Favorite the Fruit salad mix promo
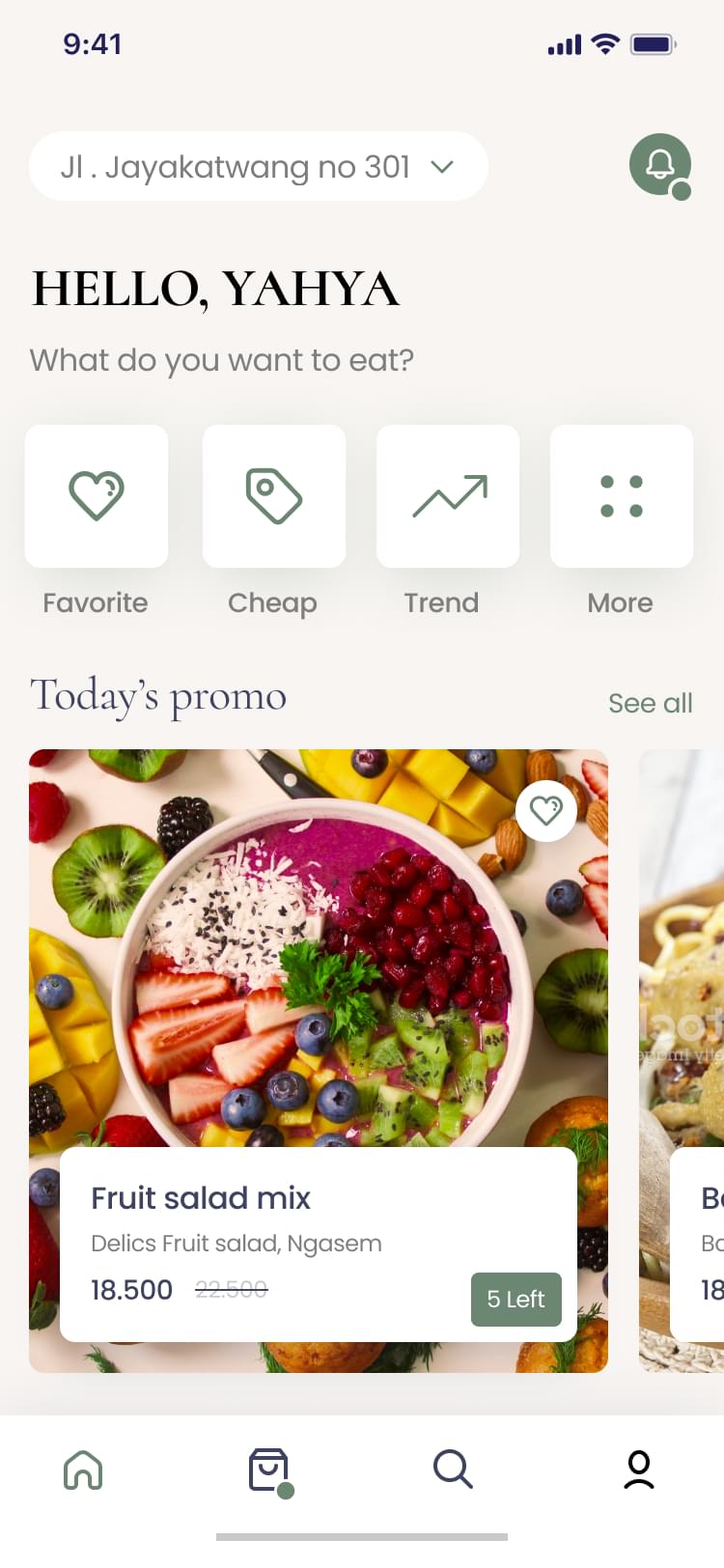 tap(546, 810)
